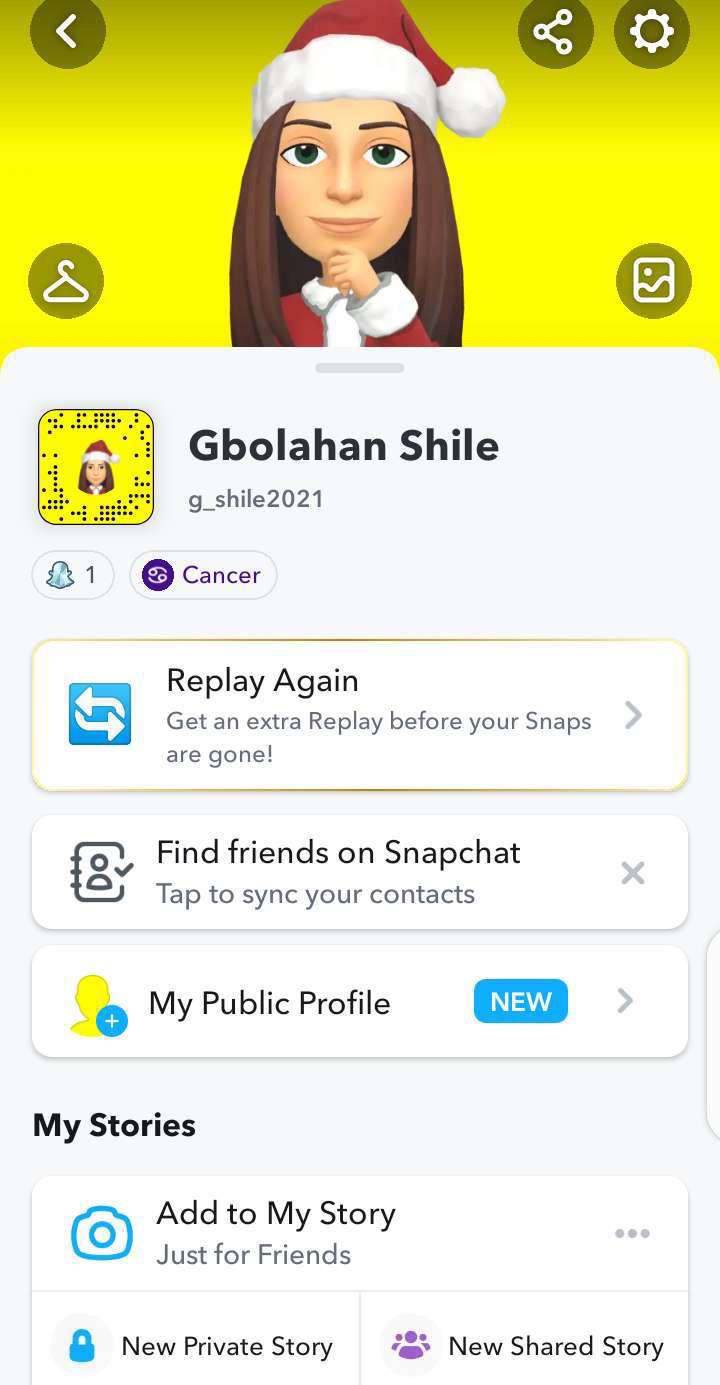Dismiss the Find friends on Snapchat card
This screenshot has height=1385, width=720.
pos(632,872)
